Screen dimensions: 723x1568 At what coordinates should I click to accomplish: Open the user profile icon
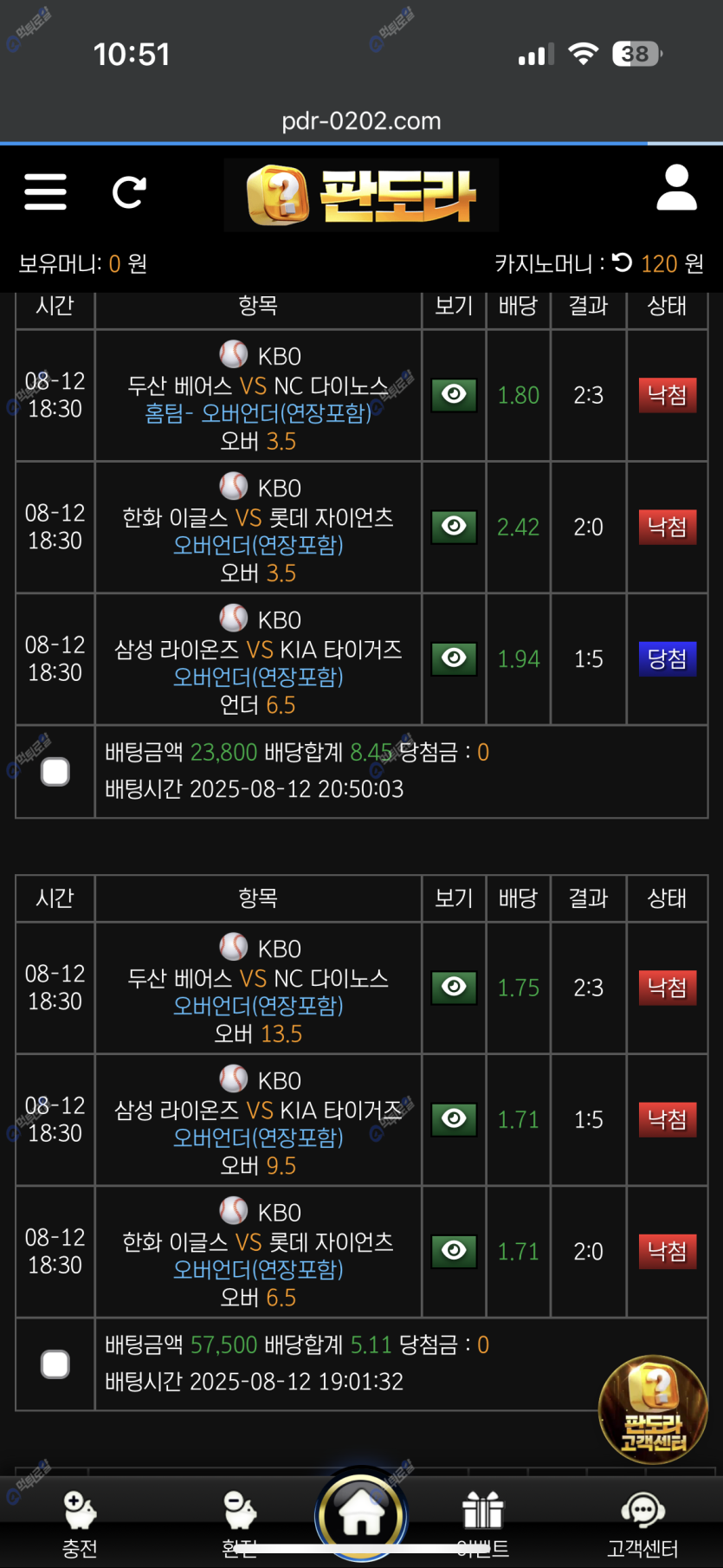click(x=676, y=189)
